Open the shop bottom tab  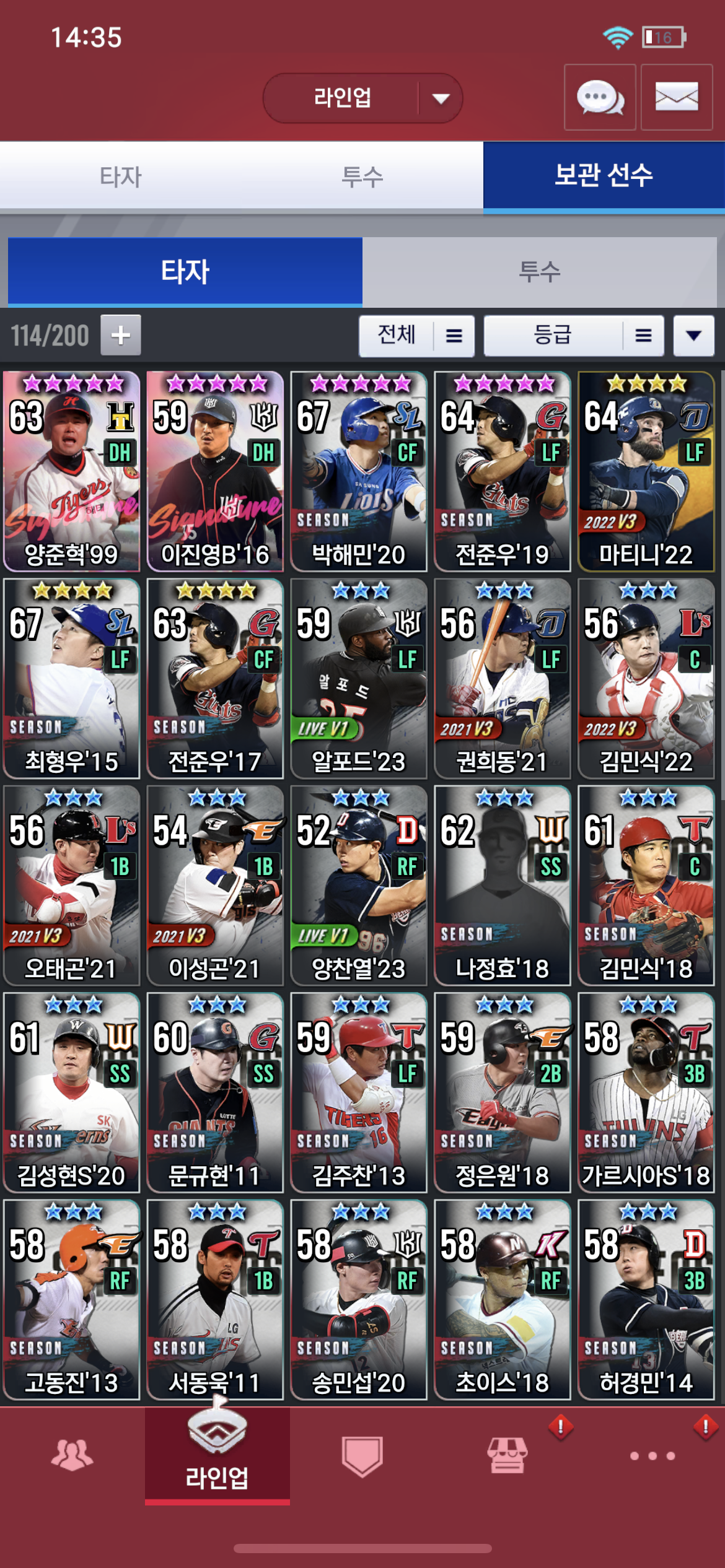pyautogui.click(x=507, y=1455)
